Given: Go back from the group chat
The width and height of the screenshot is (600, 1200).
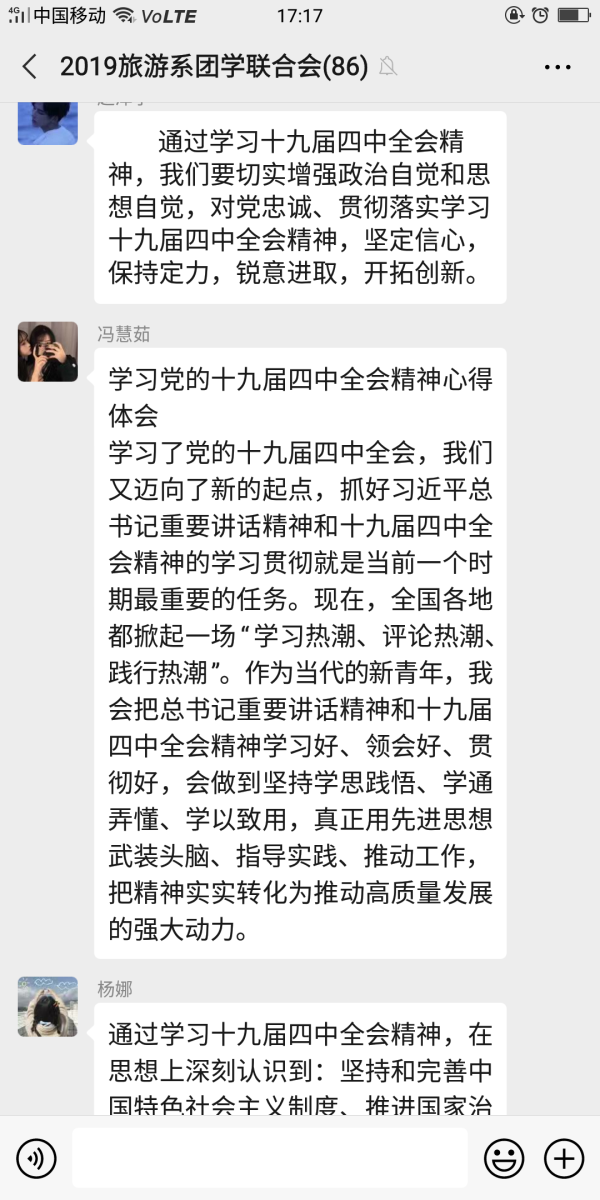Looking at the screenshot, I should pyautogui.click(x=29, y=67).
